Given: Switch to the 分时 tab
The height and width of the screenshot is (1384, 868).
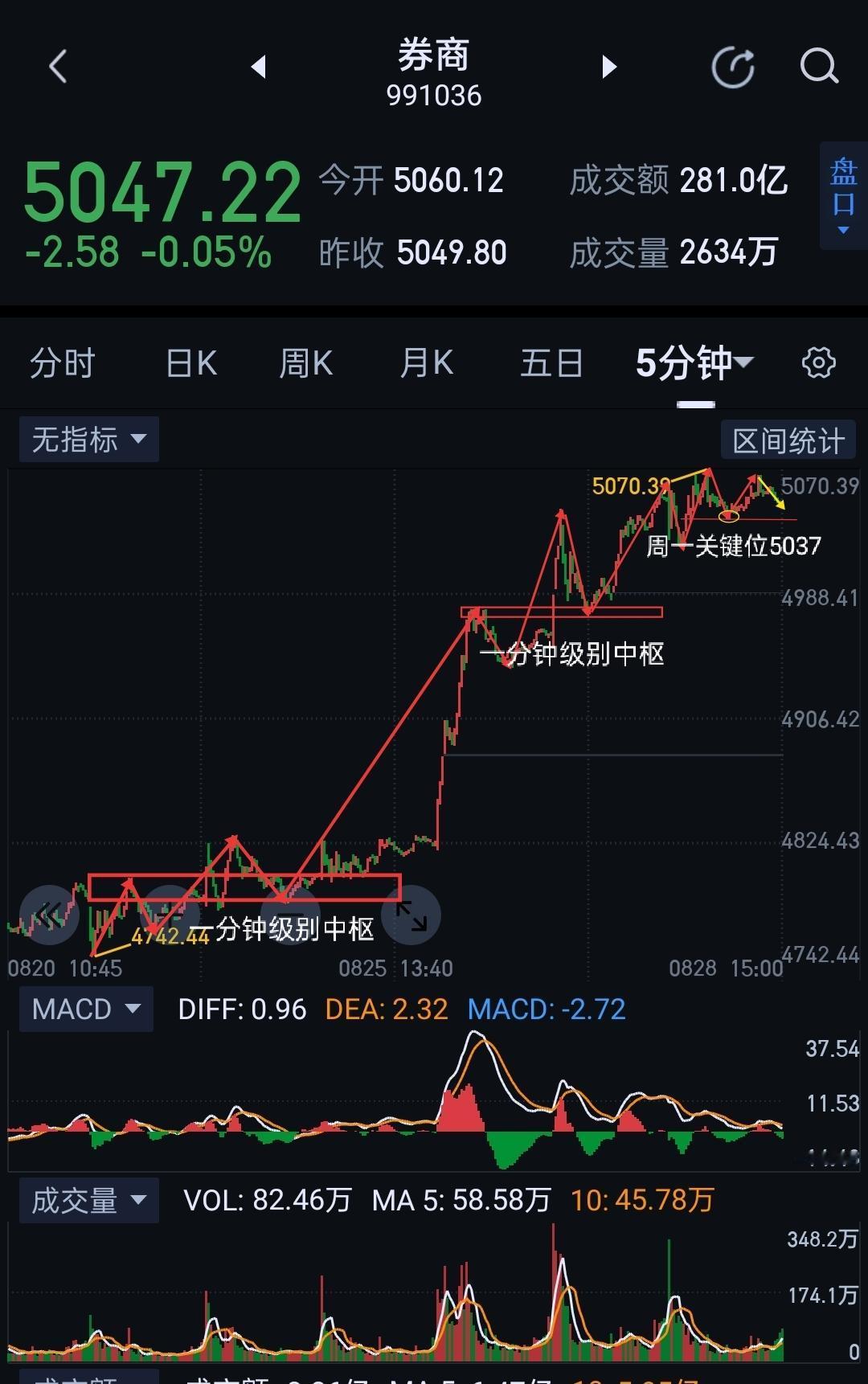Looking at the screenshot, I should (x=63, y=363).
